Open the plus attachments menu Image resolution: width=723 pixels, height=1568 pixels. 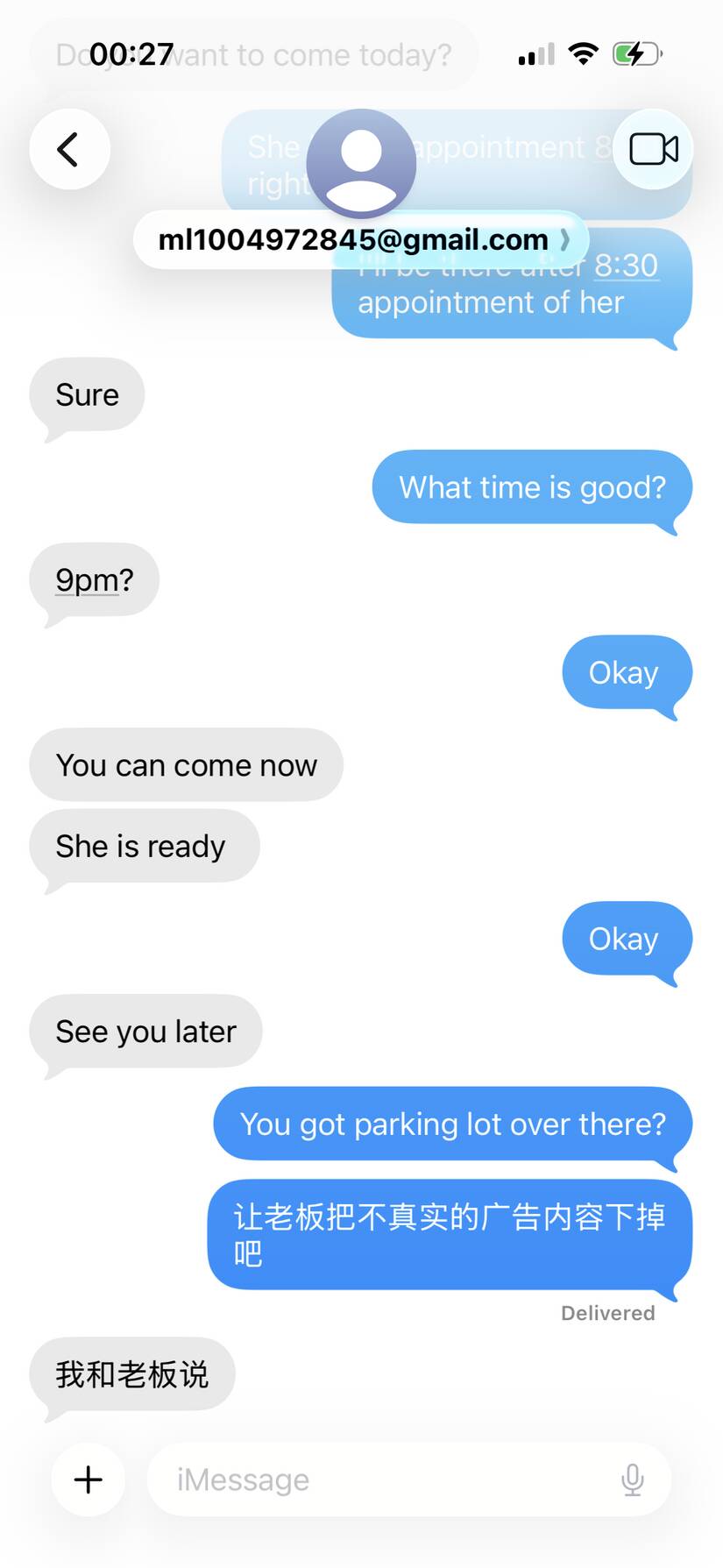click(89, 1479)
